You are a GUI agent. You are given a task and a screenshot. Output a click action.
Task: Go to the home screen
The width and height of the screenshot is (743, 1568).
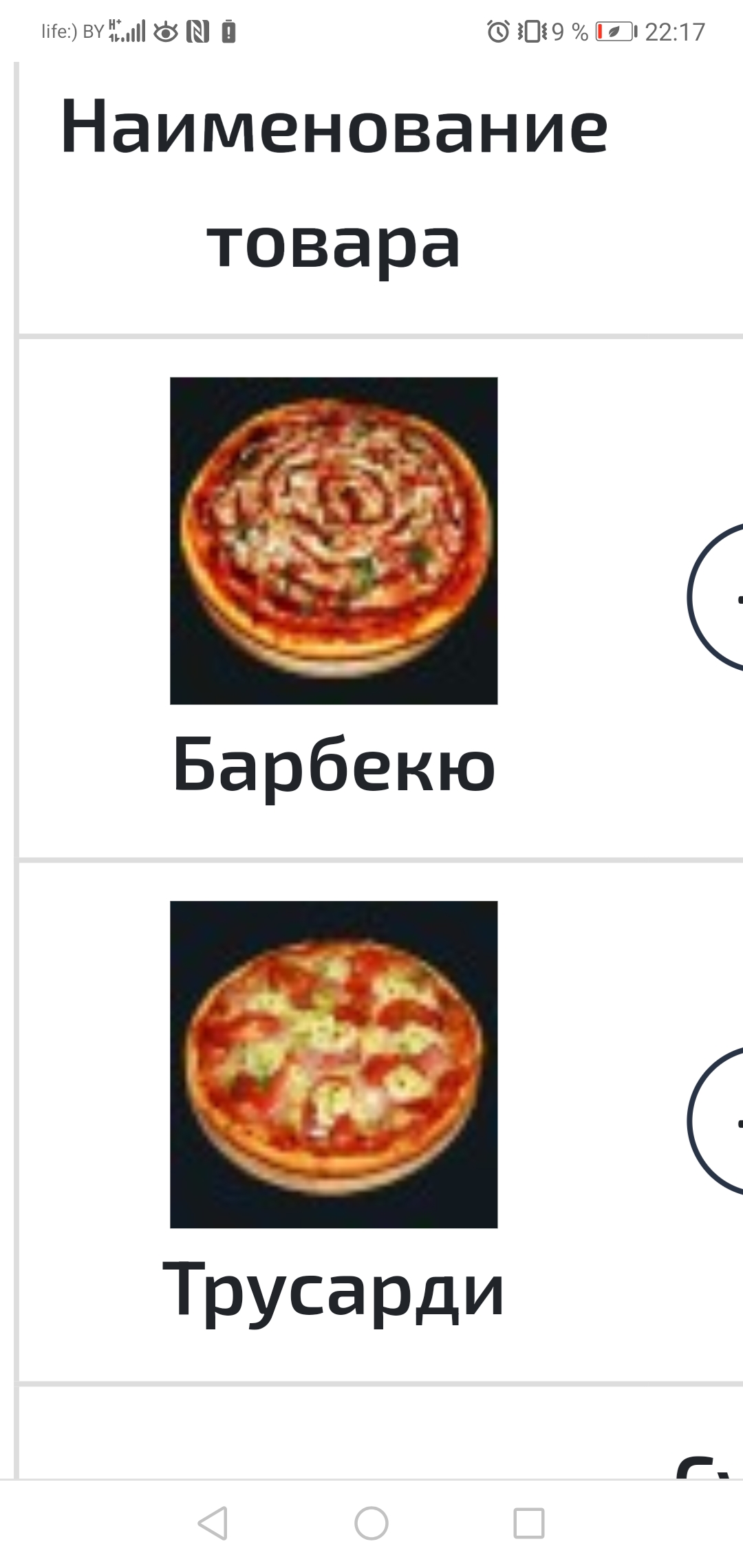point(371,1523)
